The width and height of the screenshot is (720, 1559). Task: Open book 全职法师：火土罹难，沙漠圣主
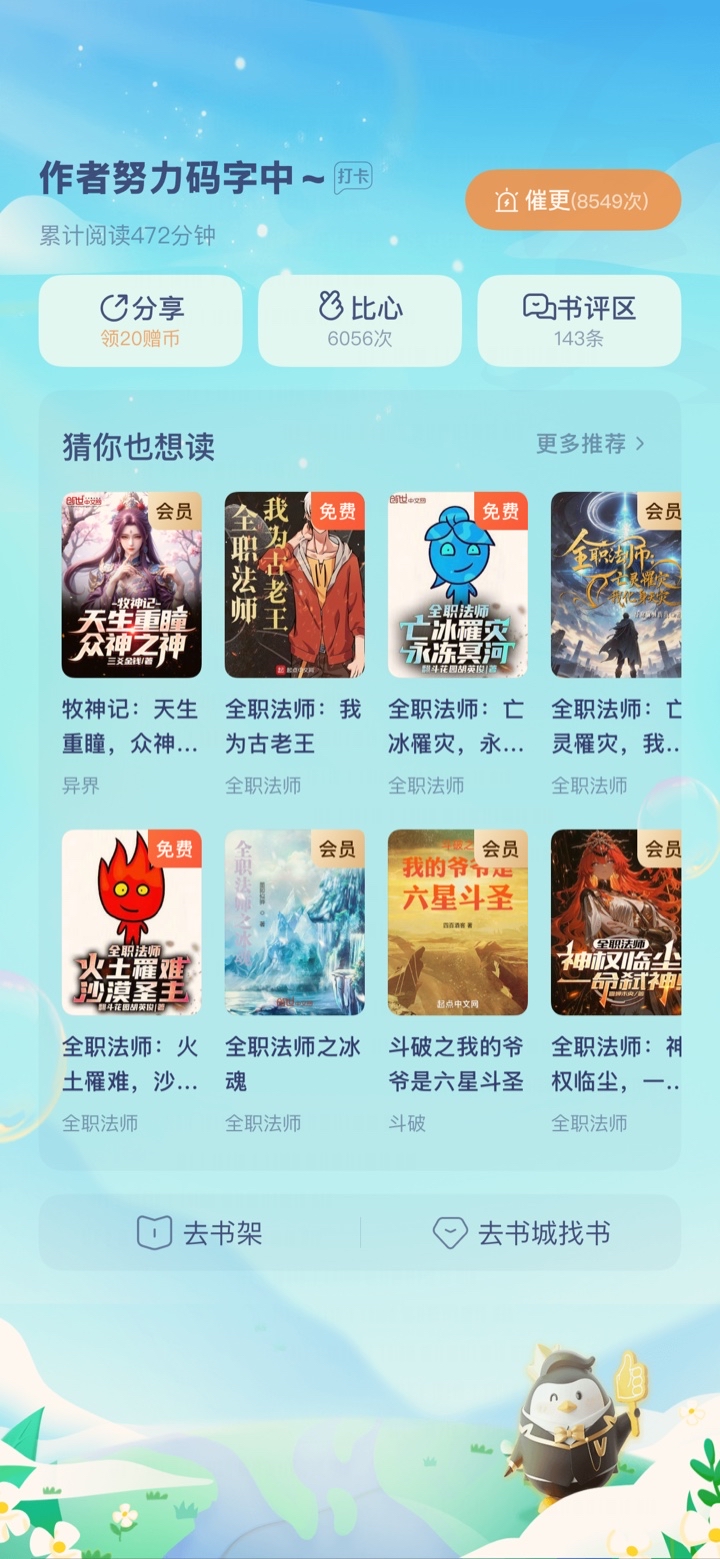point(131,922)
